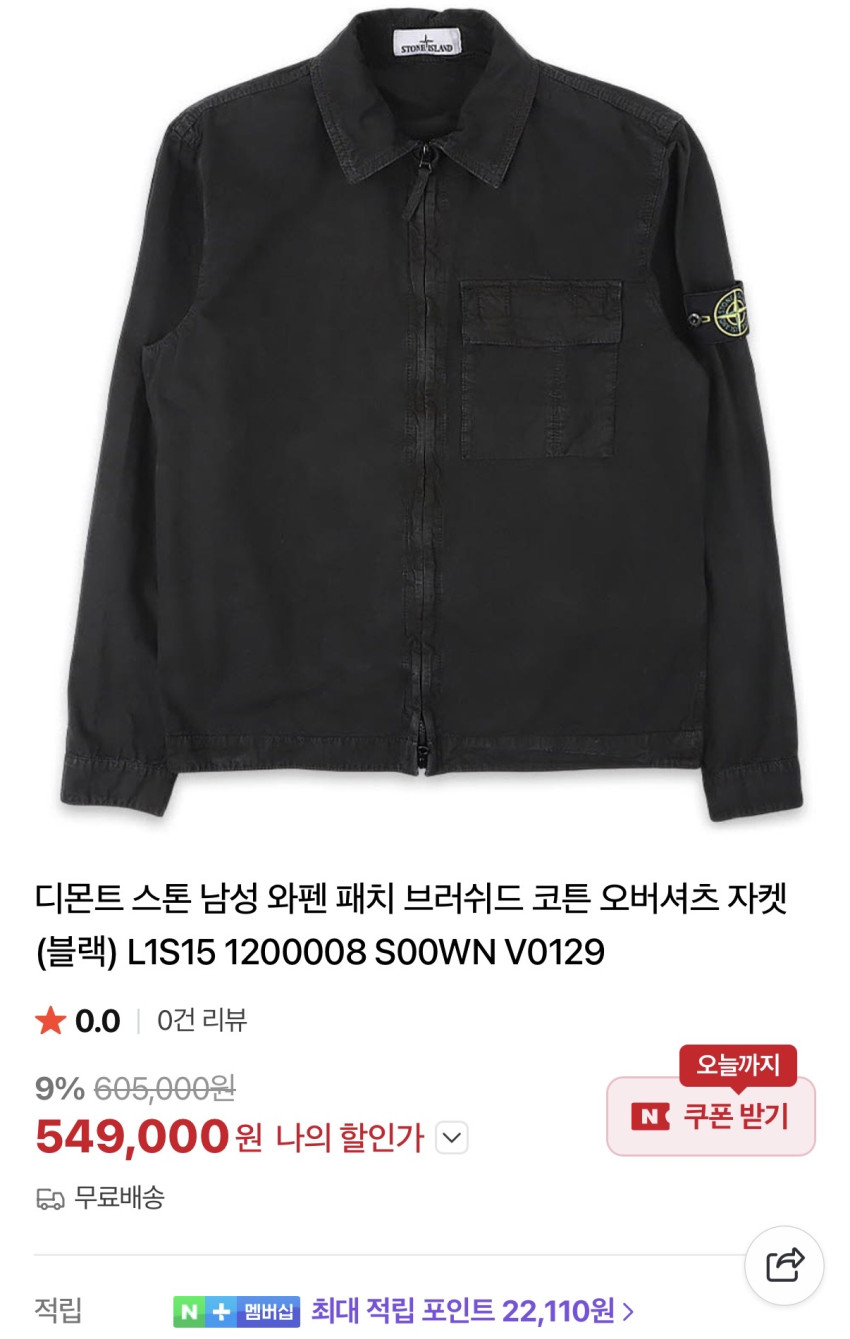850x1339 pixels.
Task: Open 최대 적립 포인트 22,110원 details
Action: pyautogui.click(x=472, y=1310)
